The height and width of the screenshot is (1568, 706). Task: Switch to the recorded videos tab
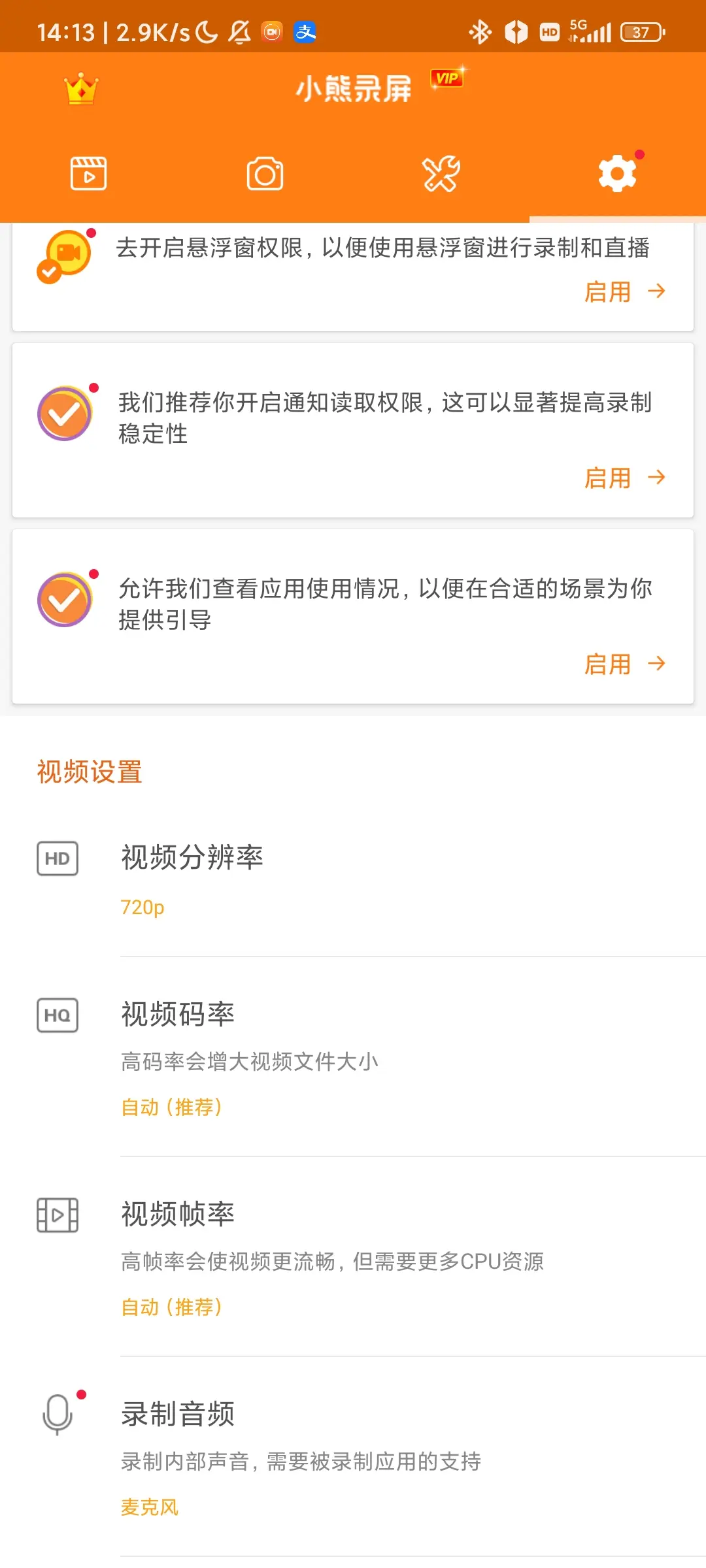[x=88, y=174]
